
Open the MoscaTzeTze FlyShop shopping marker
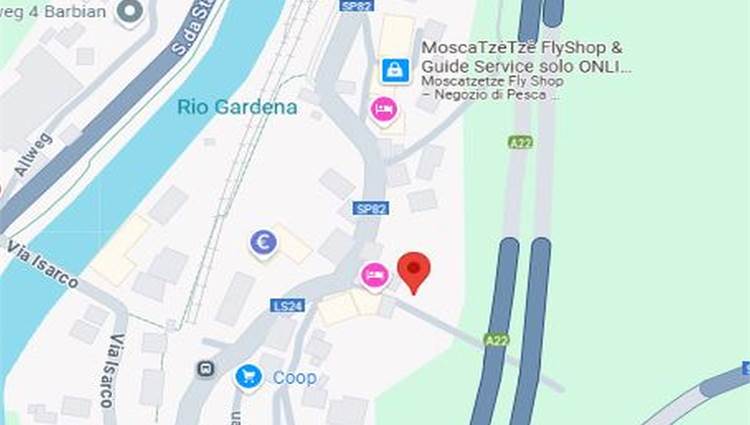point(395,71)
